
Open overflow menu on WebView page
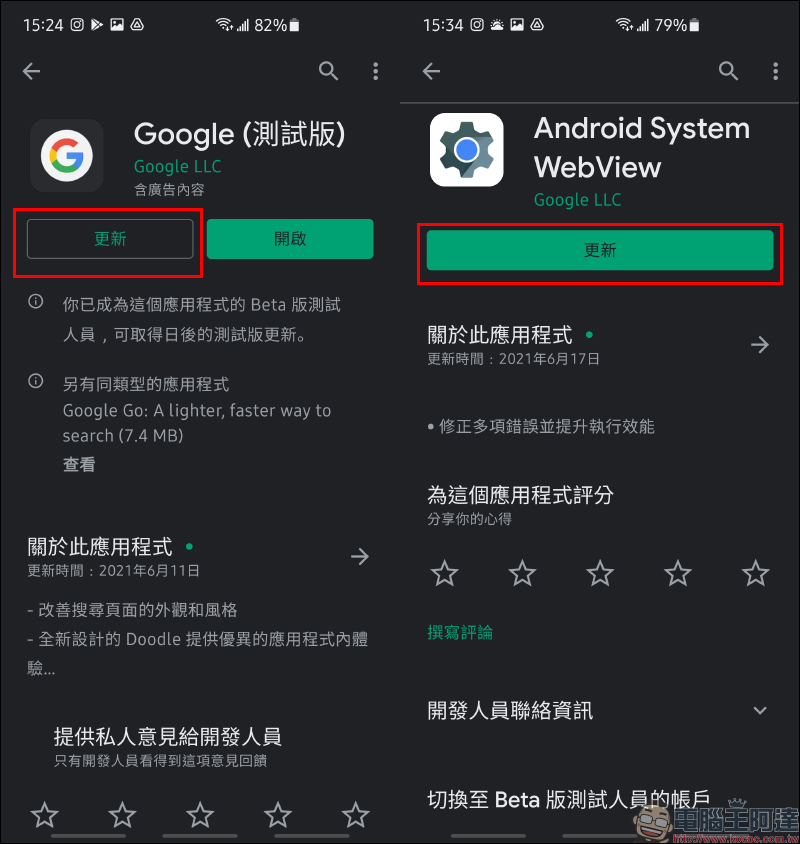click(x=776, y=71)
